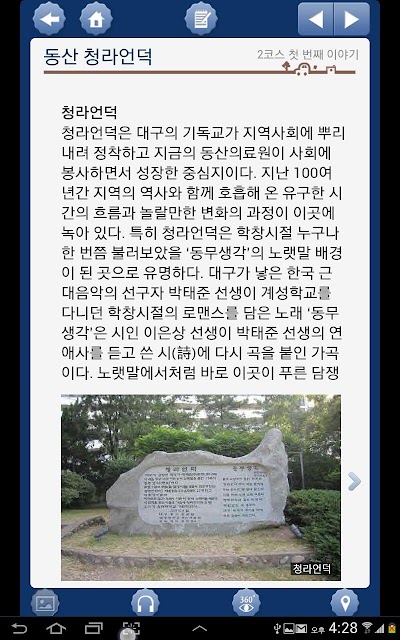Open the 360° panorama view
This screenshot has width=400, height=640.
point(246,603)
